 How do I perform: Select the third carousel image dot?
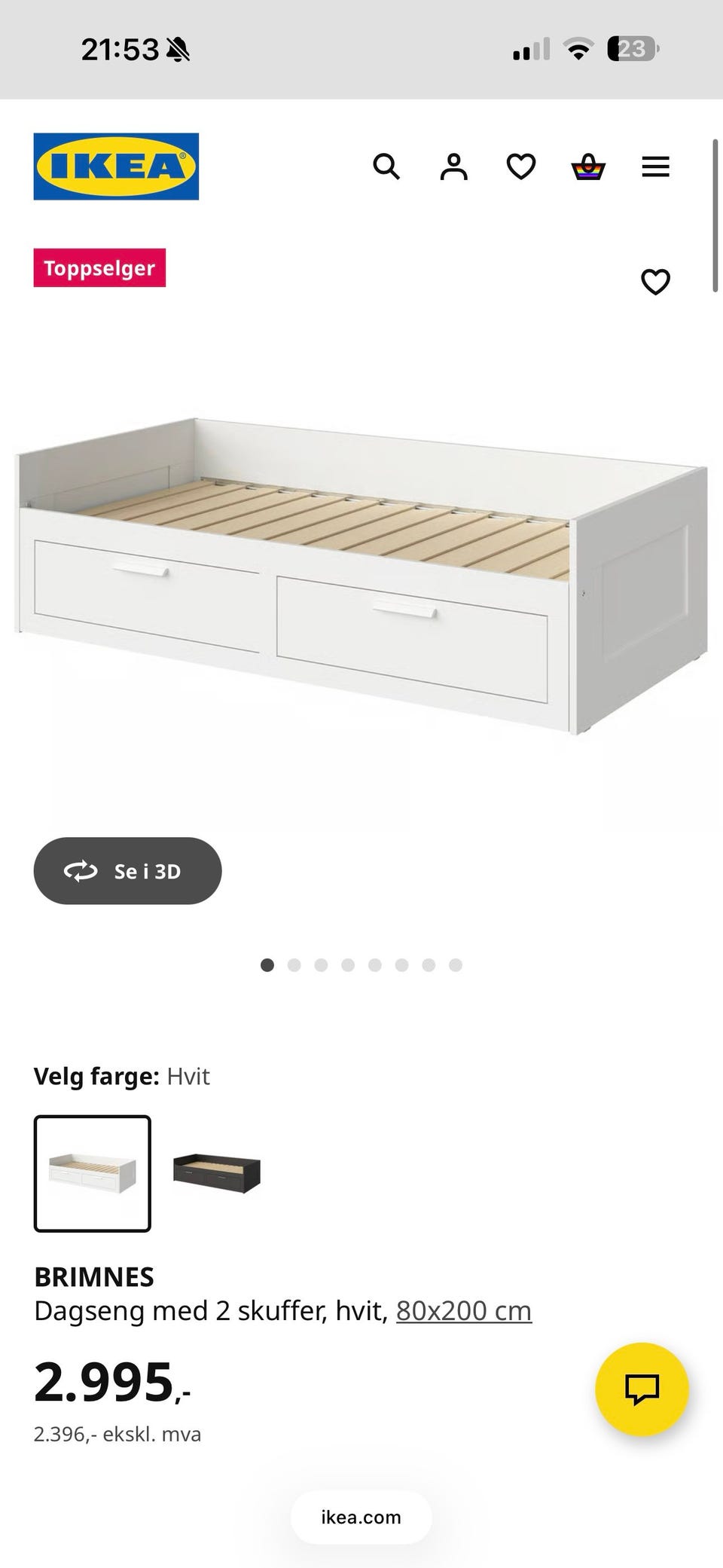[321, 964]
